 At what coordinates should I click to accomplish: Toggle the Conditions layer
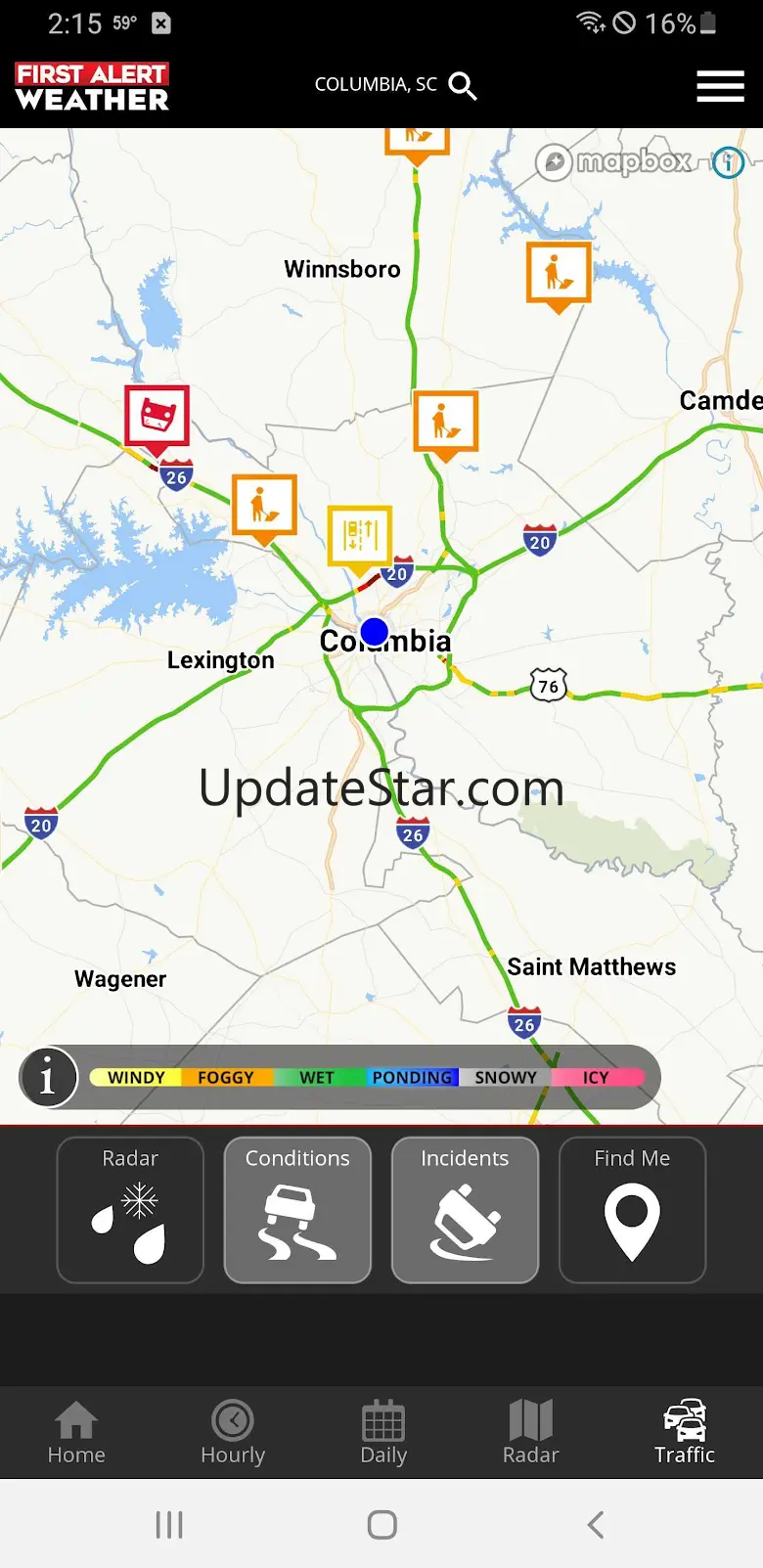tap(297, 1209)
